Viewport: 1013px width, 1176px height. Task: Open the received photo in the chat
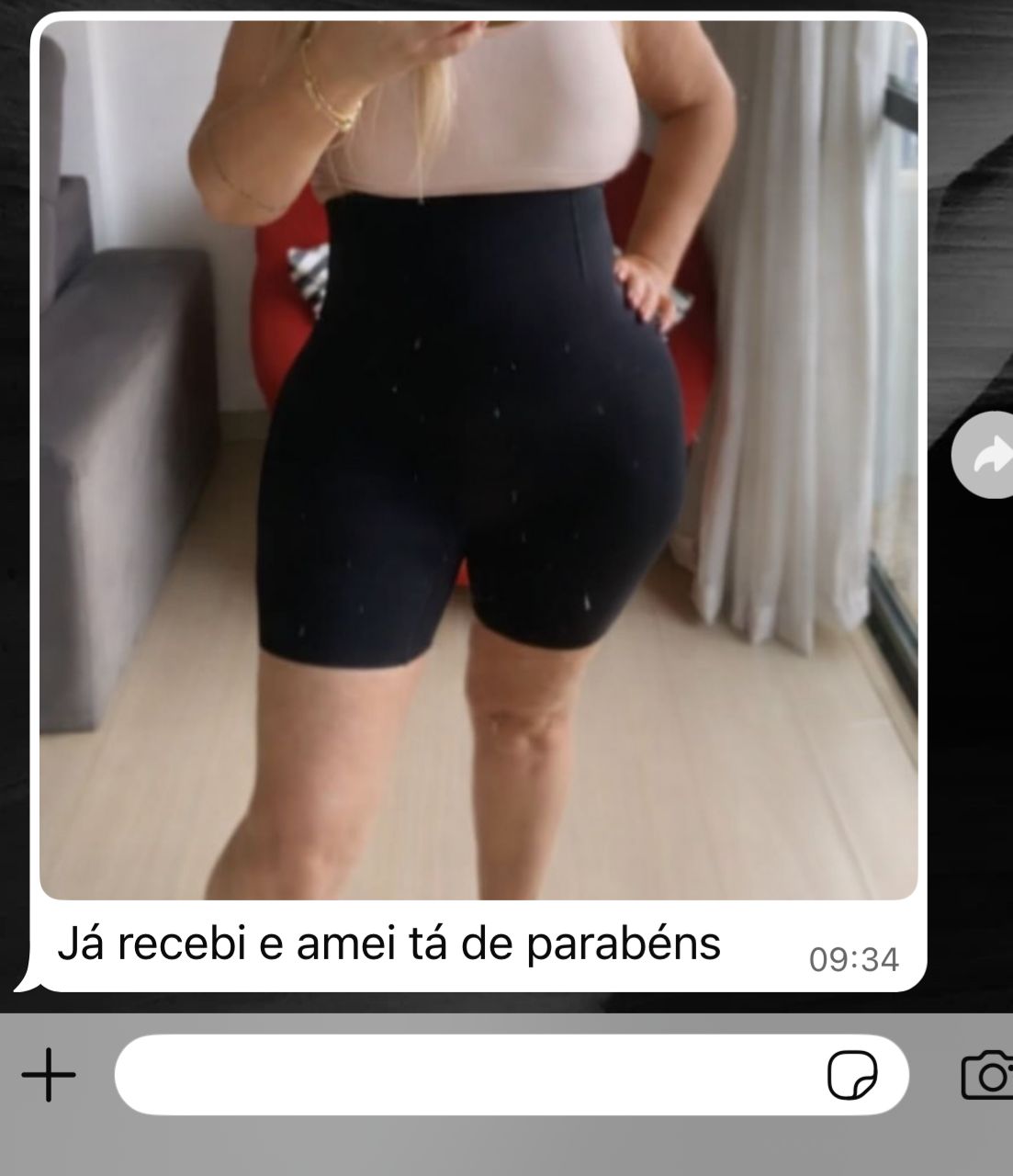[478, 459]
